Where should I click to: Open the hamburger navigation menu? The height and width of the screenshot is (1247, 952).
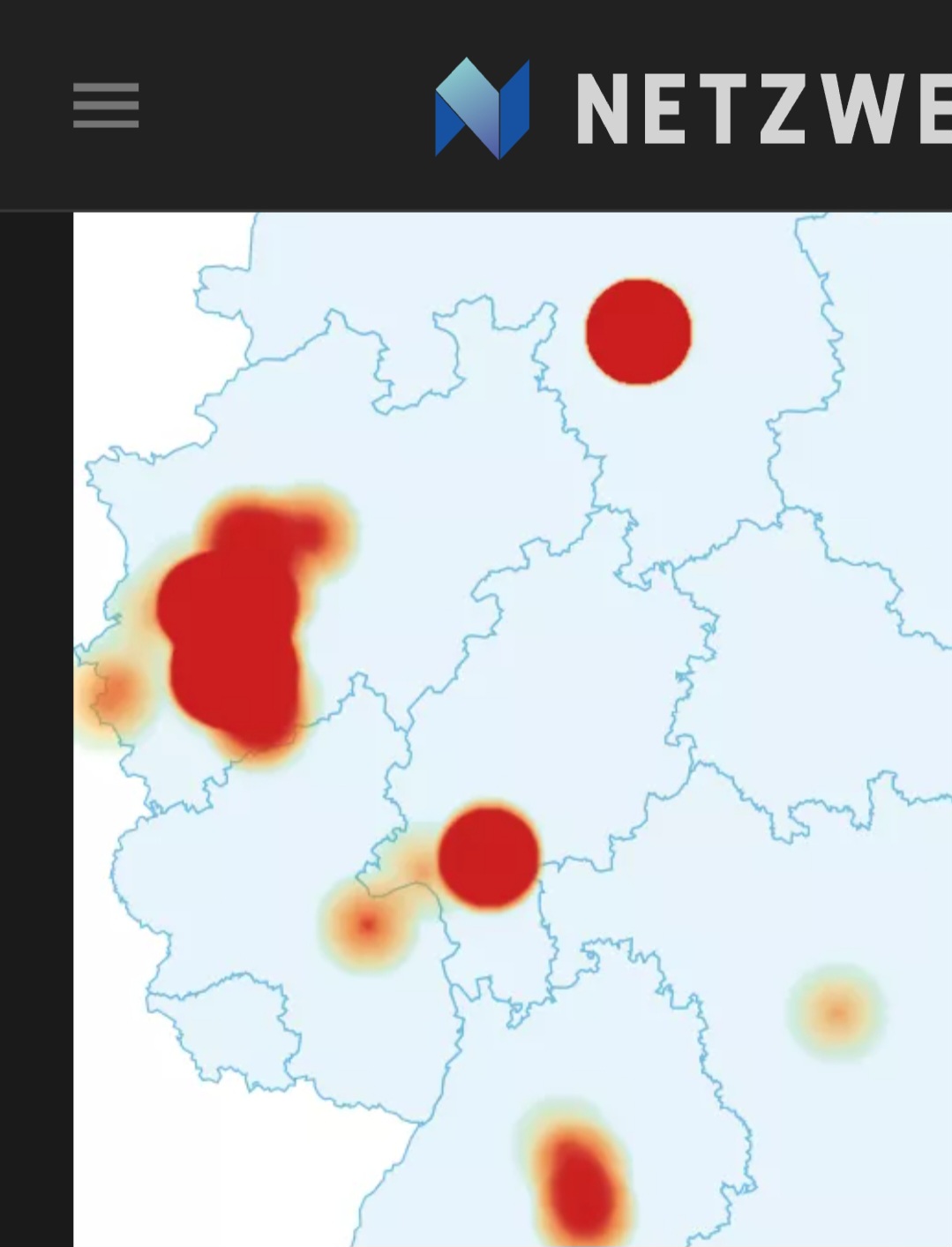click(x=106, y=105)
